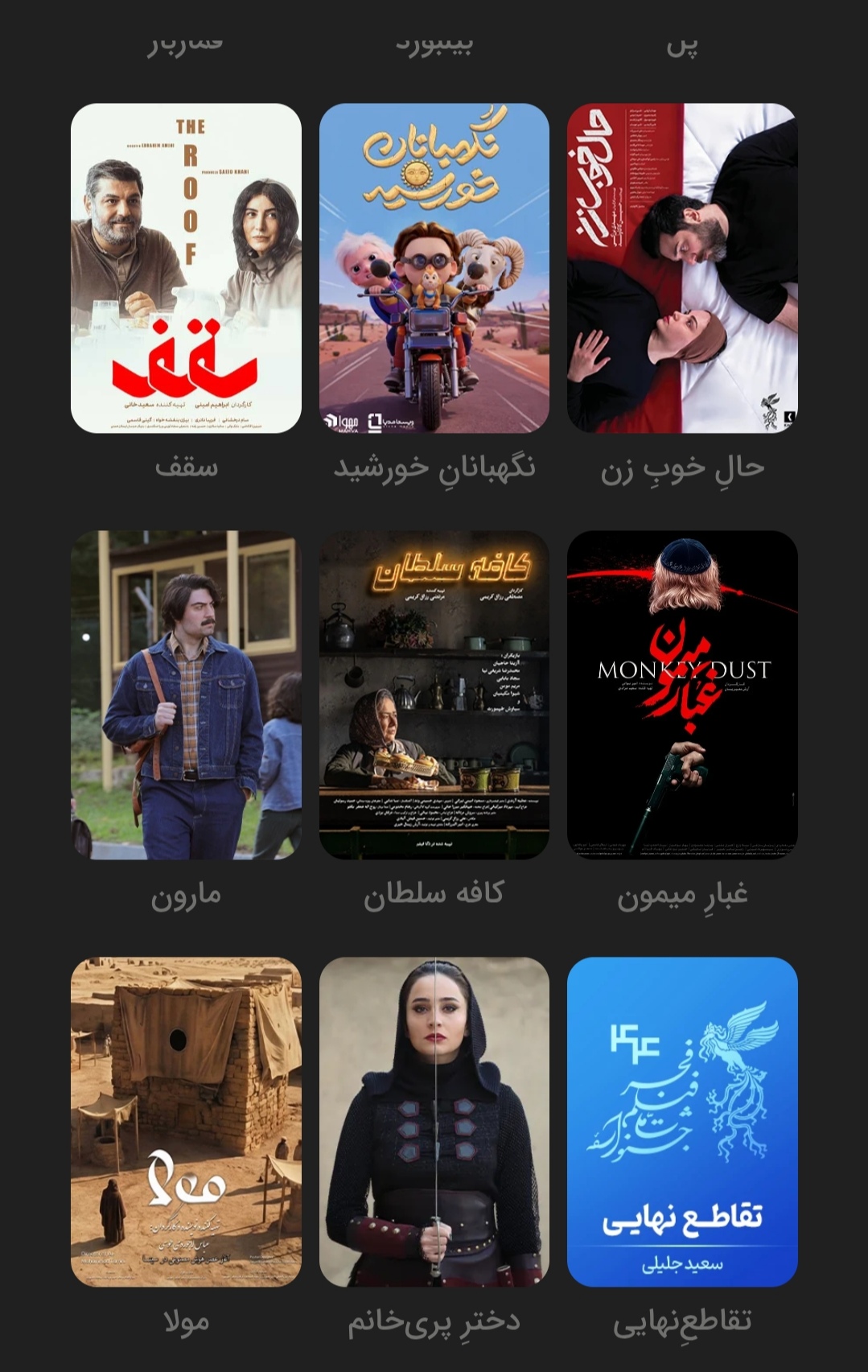Open the مارون movie card
Viewport: 868px width, 1372px height.
tap(186, 694)
